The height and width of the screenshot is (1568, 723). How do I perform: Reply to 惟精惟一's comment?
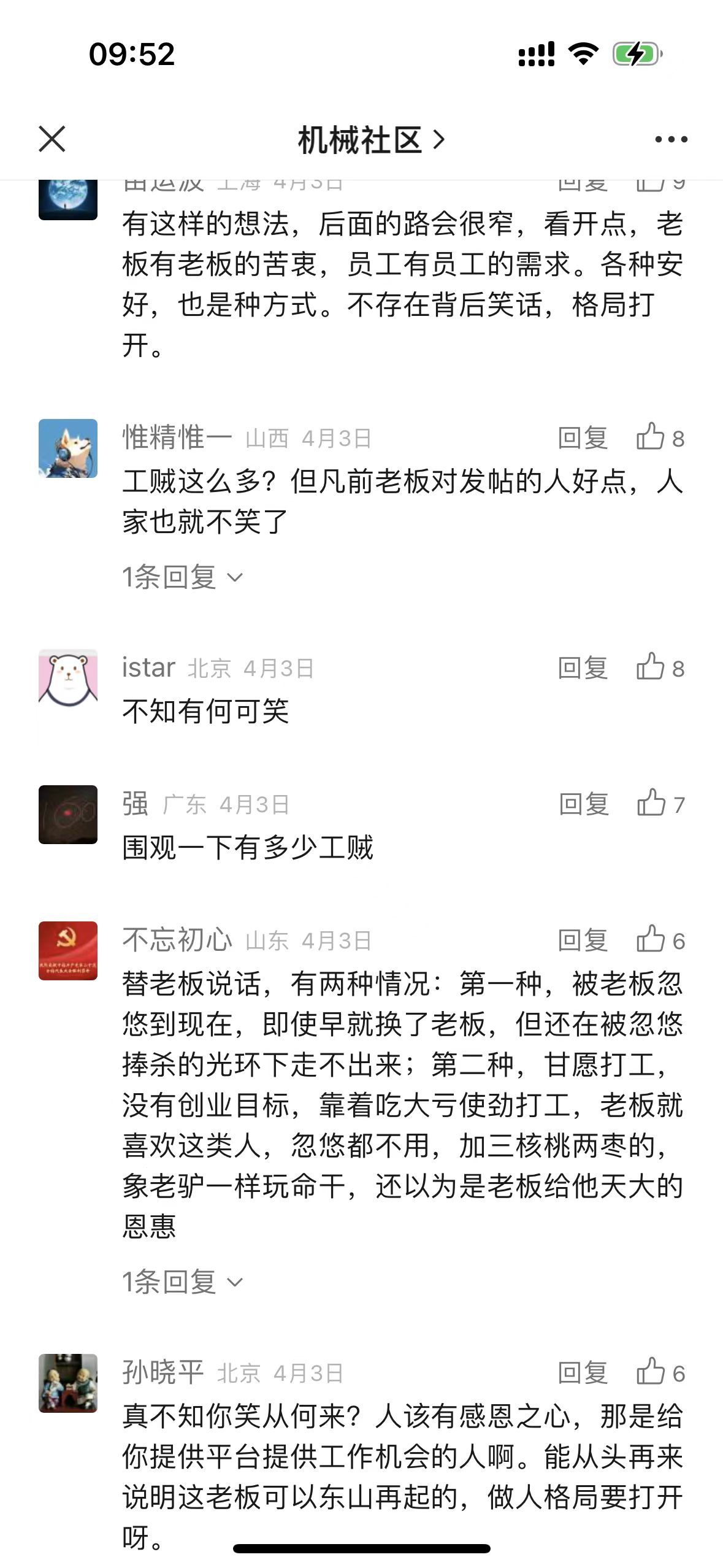tap(583, 439)
